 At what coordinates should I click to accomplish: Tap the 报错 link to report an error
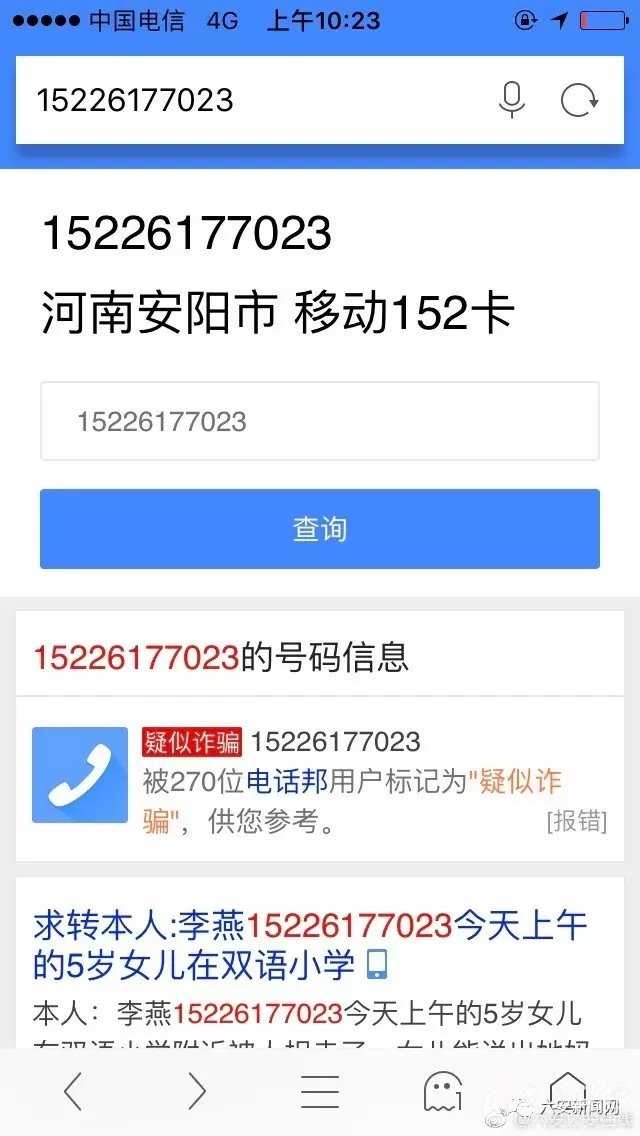[576, 821]
